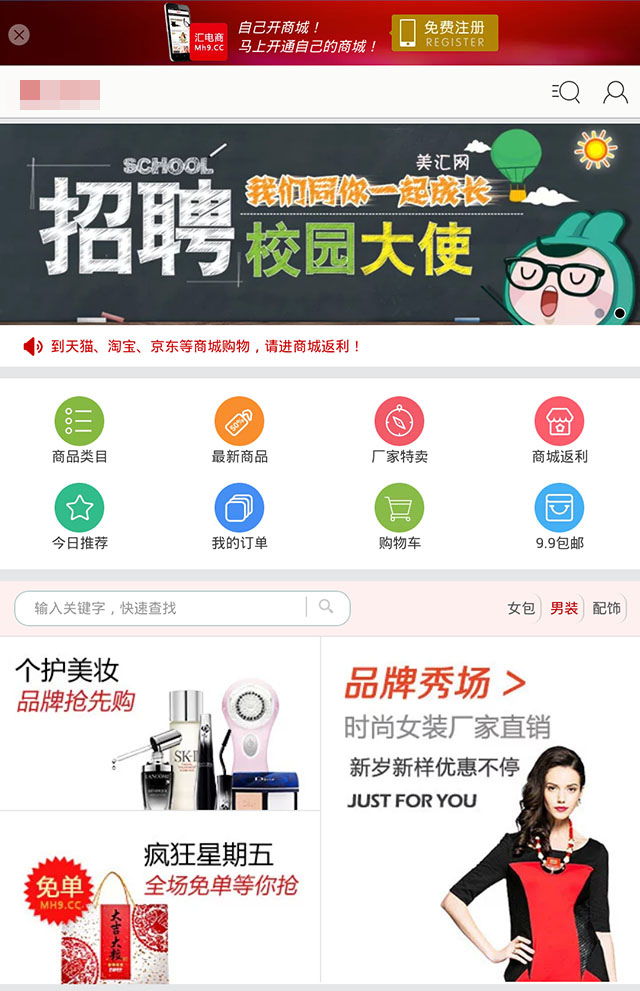Open the search menu icon in header
640x991 pixels.
click(x=566, y=93)
